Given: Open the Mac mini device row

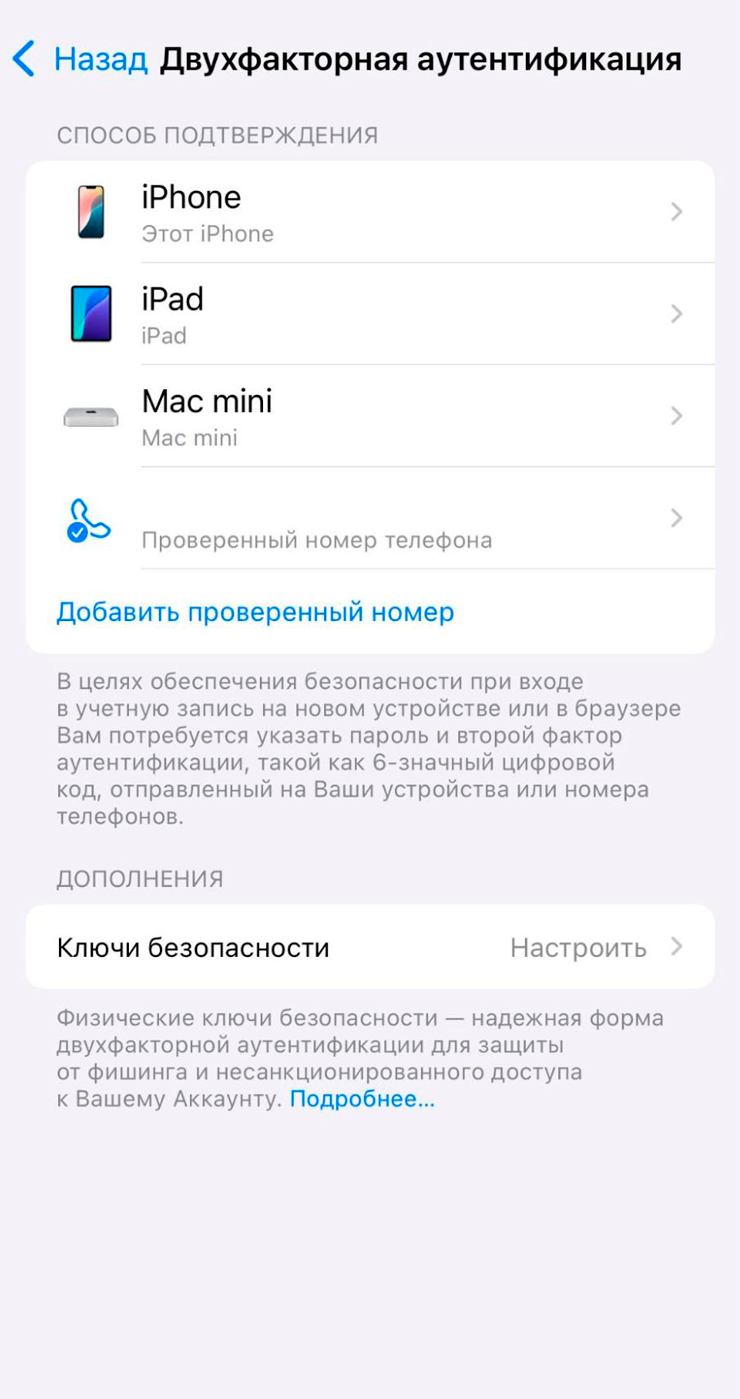Looking at the screenshot, I should [x=370, y=416].
